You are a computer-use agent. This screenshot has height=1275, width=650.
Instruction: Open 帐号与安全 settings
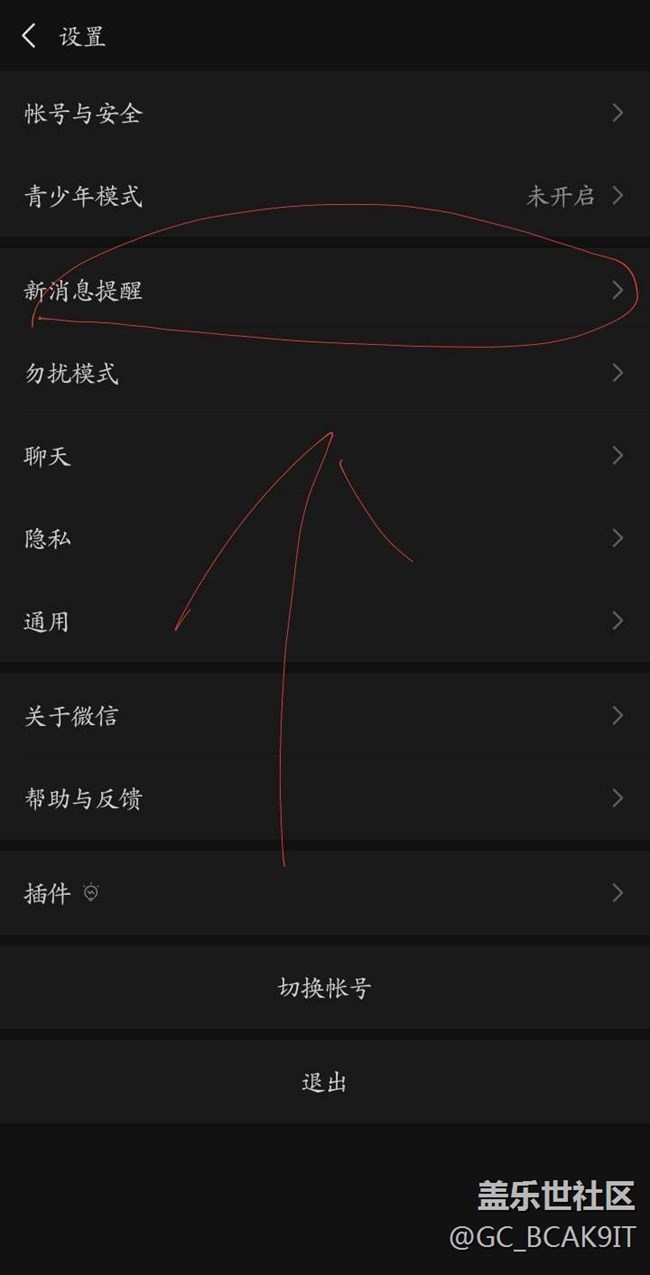tap(324, 113)
